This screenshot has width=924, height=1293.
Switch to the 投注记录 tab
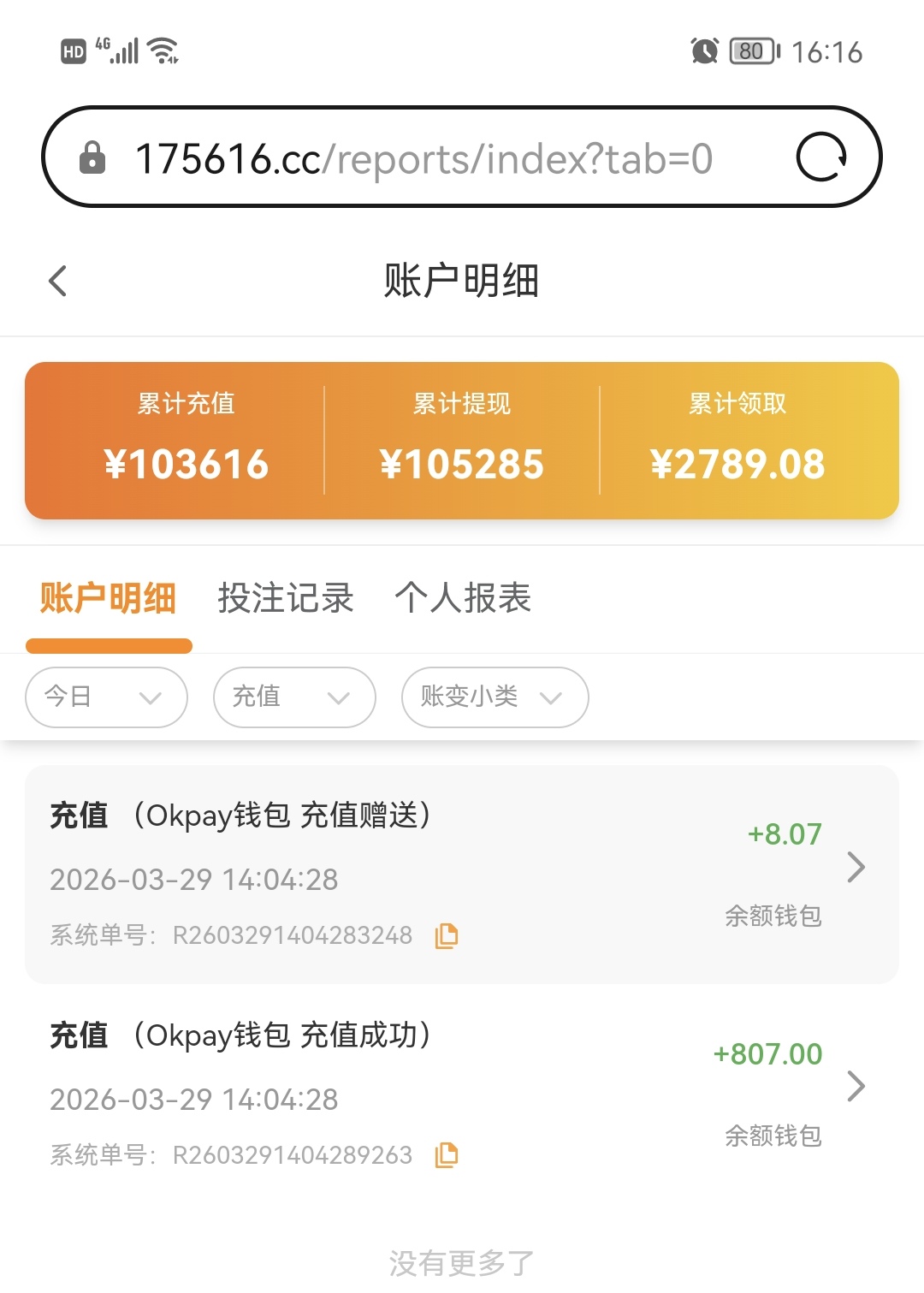(286, 598)
